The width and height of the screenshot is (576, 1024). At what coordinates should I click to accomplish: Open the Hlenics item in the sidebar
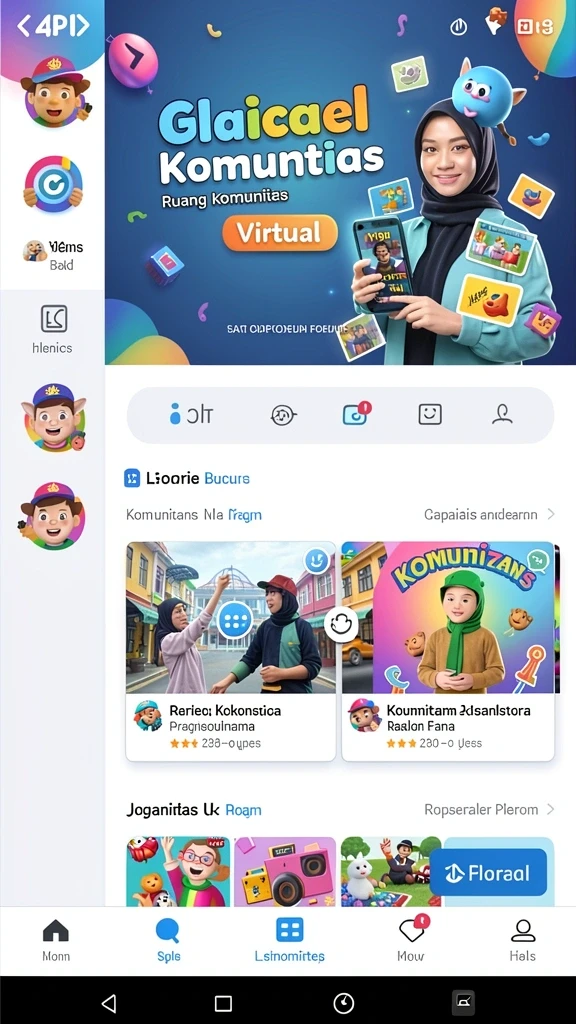click(x=53, y=329)
